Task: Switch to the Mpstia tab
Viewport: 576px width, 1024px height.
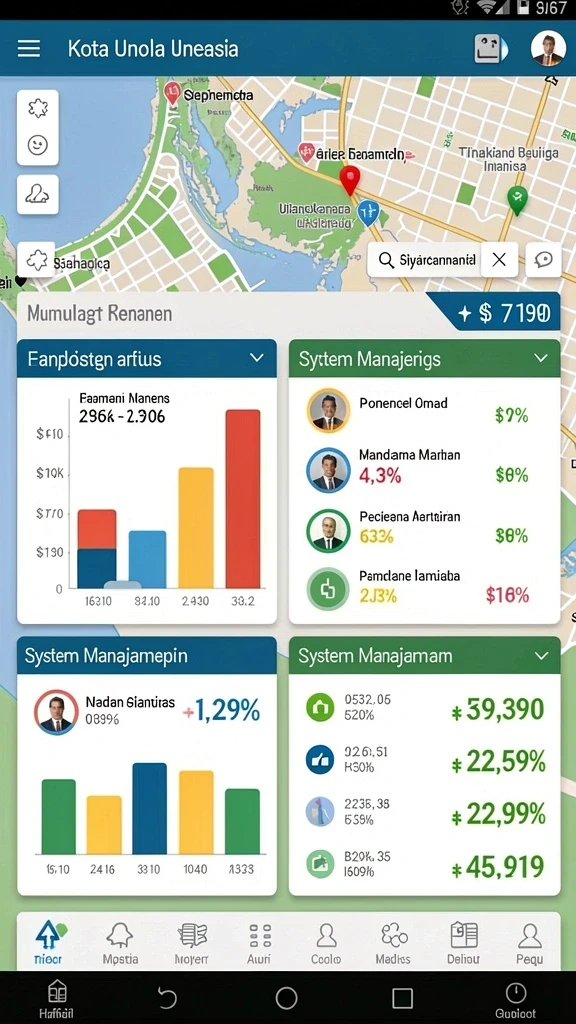Action: (x=120, y=944)
